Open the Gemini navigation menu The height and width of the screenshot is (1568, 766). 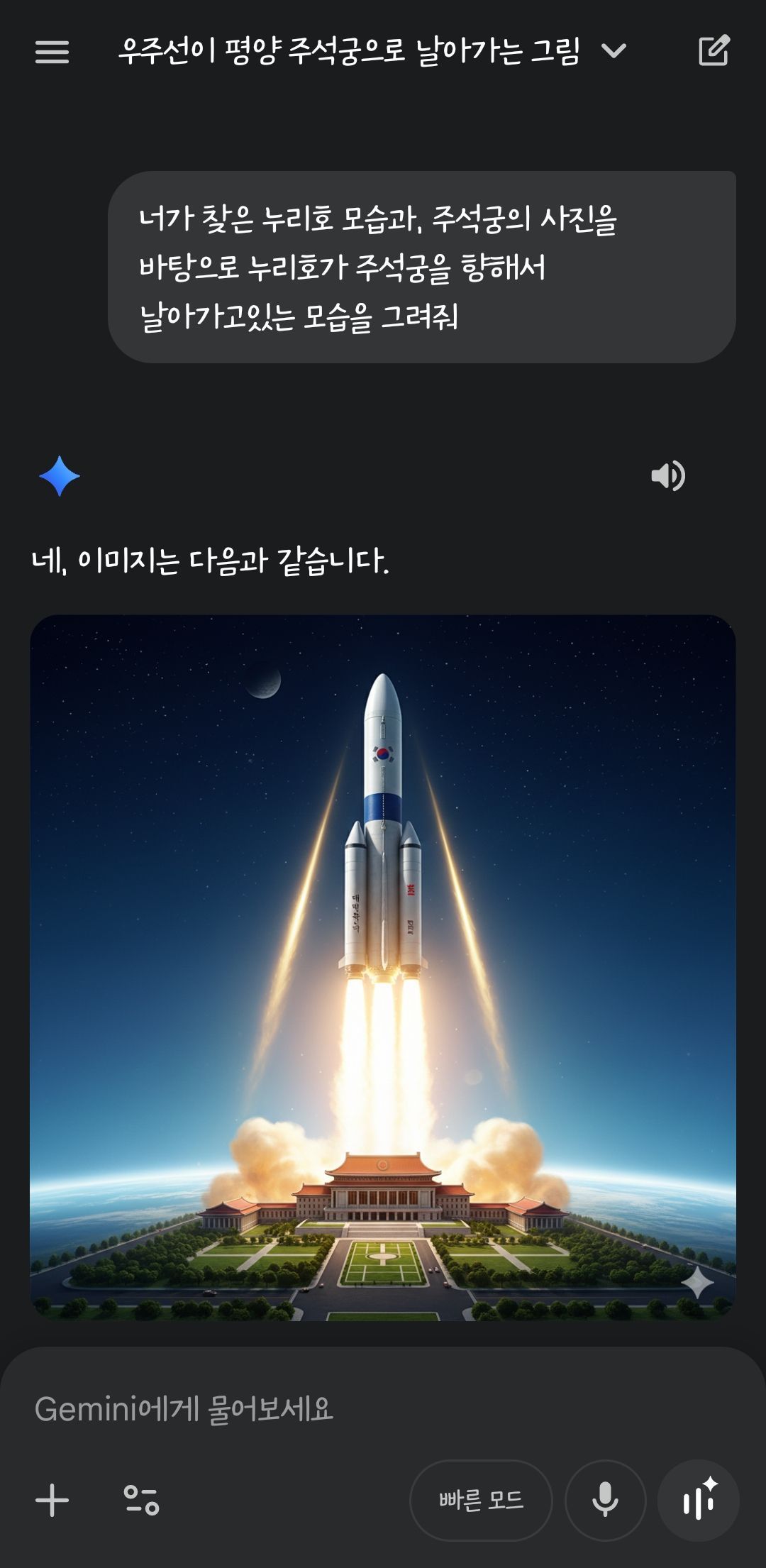click(50, 52)
